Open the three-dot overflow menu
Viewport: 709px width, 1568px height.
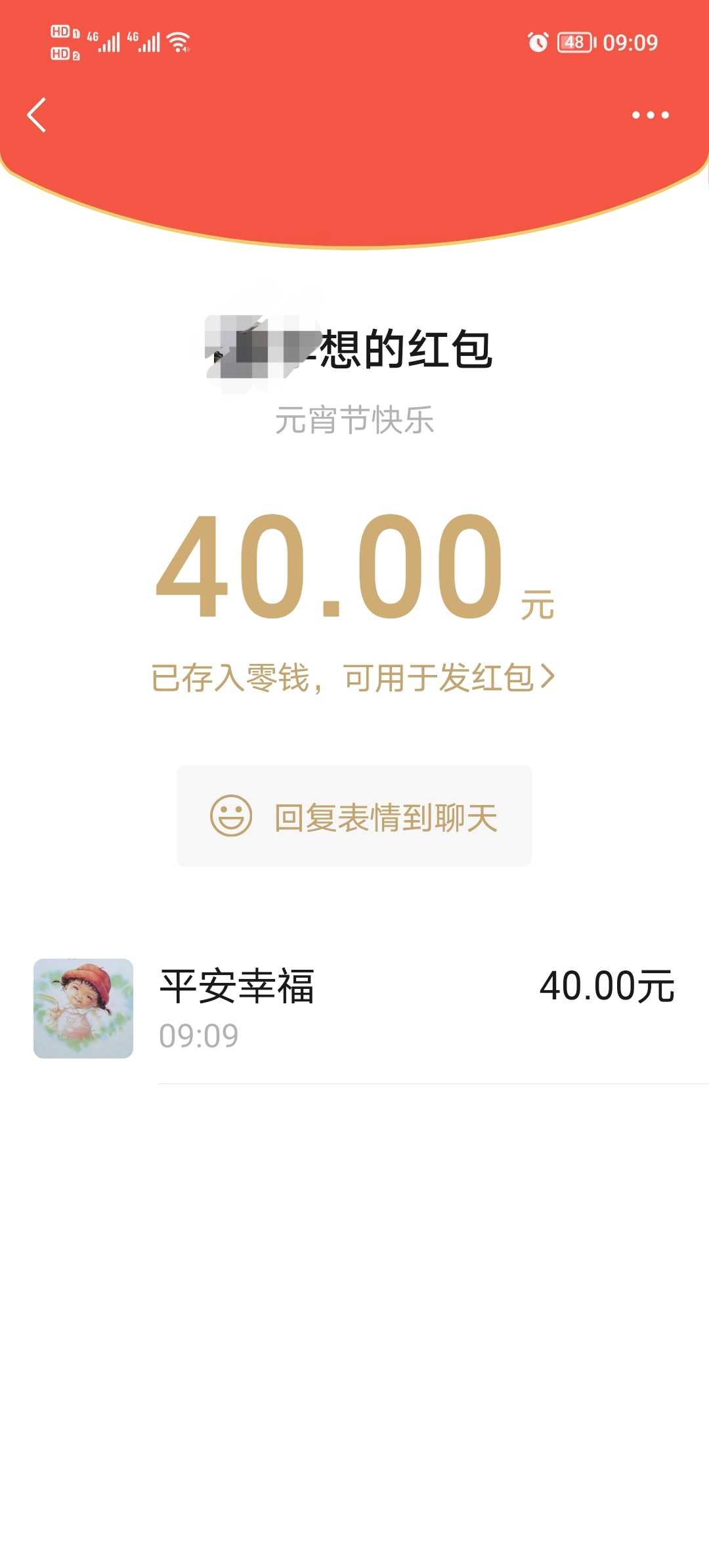click(650, 115)
